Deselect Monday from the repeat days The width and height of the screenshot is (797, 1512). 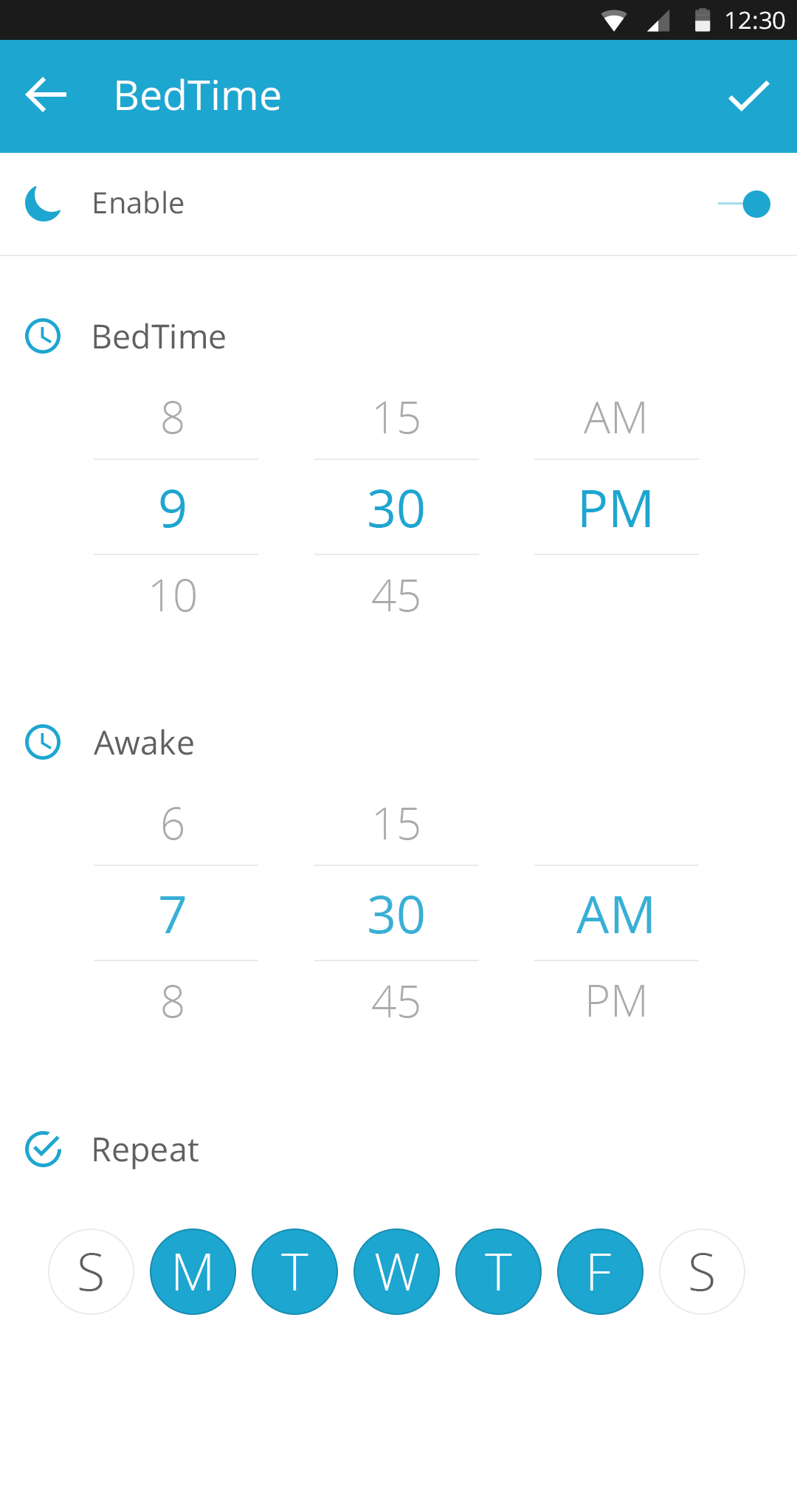click(x=193, y=1271)
